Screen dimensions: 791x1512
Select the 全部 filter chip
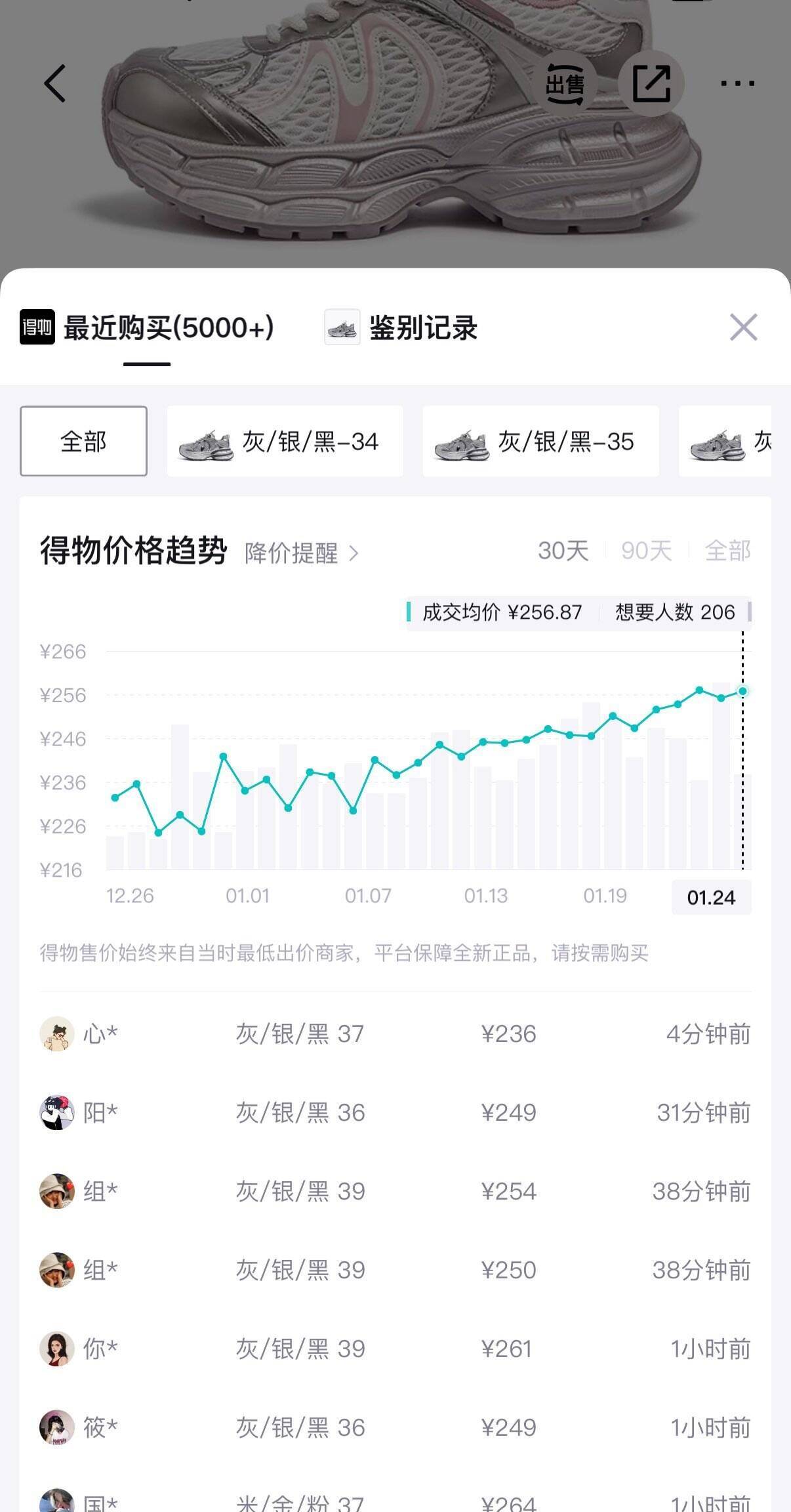pos(83,441)
